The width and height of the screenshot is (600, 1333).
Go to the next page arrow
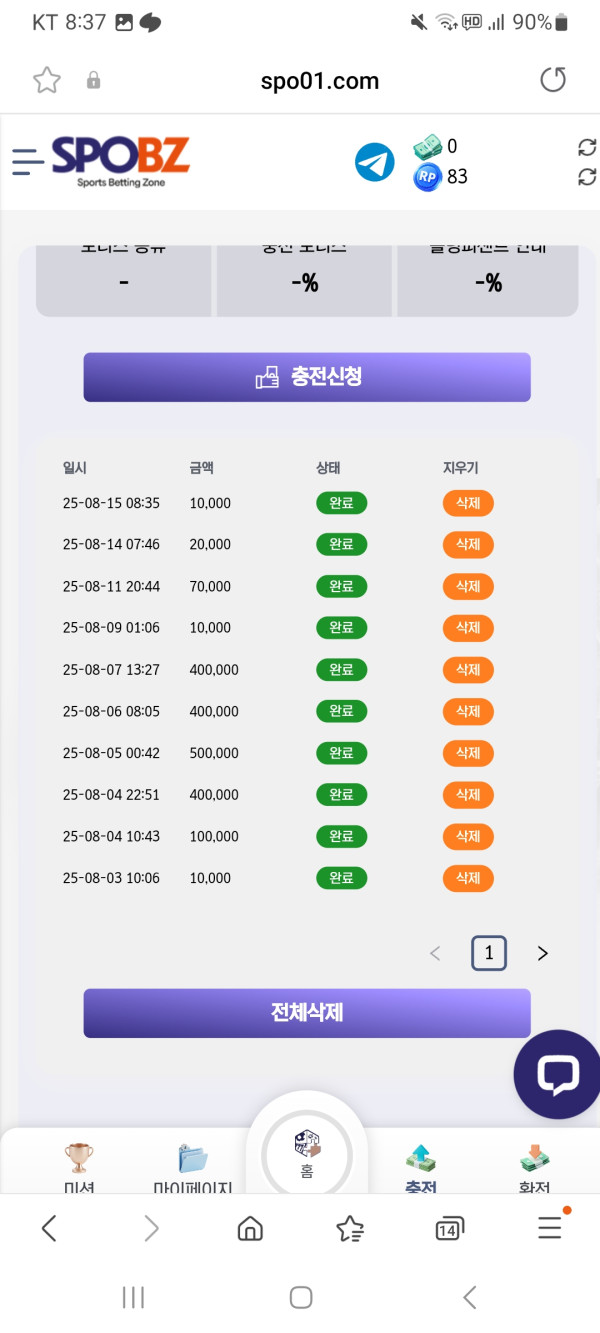(543, 954)
